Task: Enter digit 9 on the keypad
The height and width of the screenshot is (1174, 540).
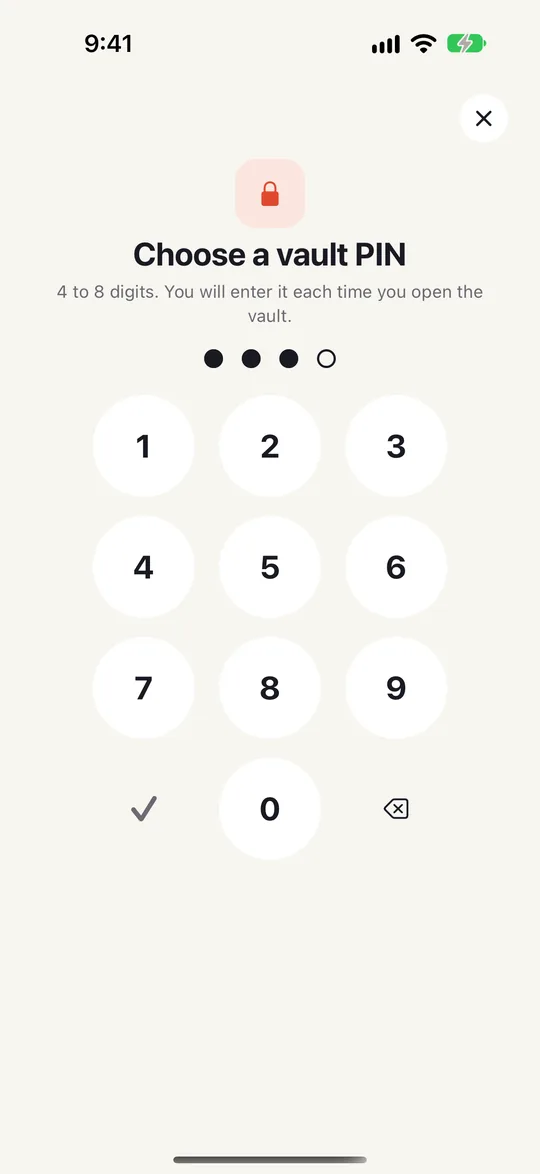Action: [396, 687]
